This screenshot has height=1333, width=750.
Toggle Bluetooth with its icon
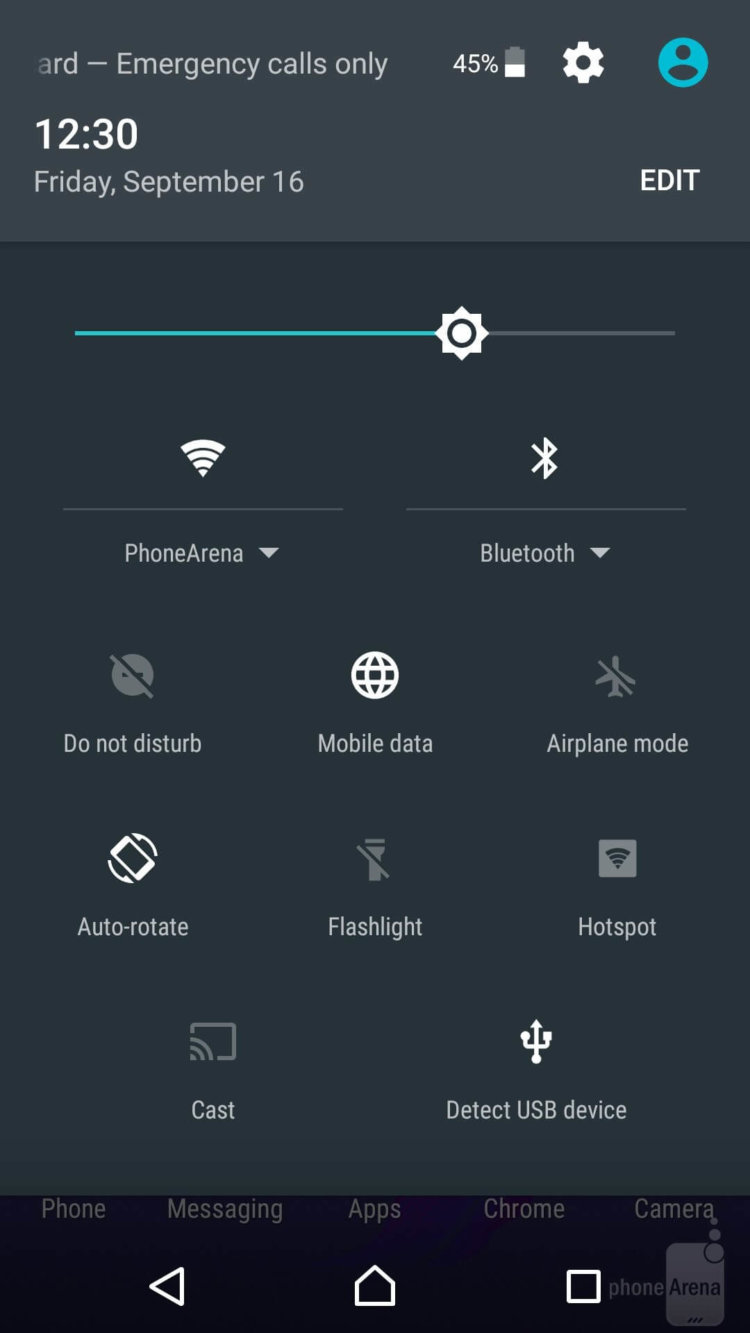click(545, 459)
